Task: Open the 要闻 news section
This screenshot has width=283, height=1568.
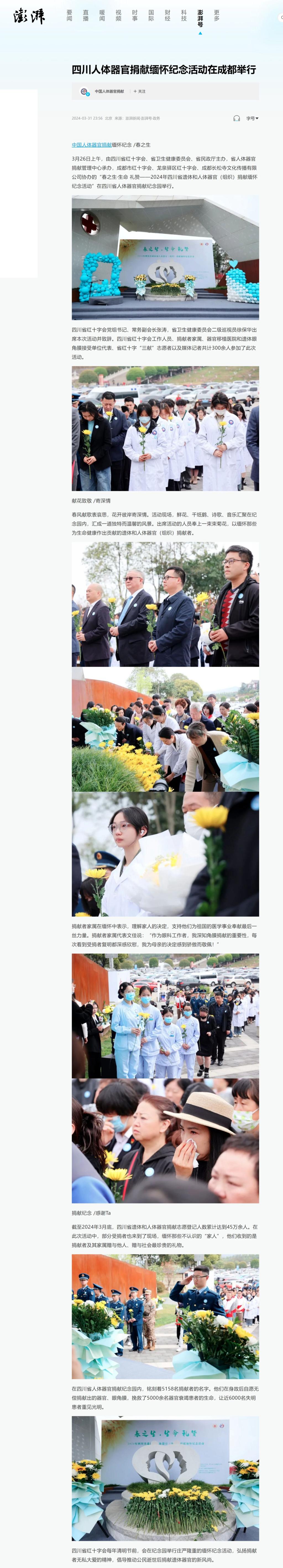Action: 69,16
